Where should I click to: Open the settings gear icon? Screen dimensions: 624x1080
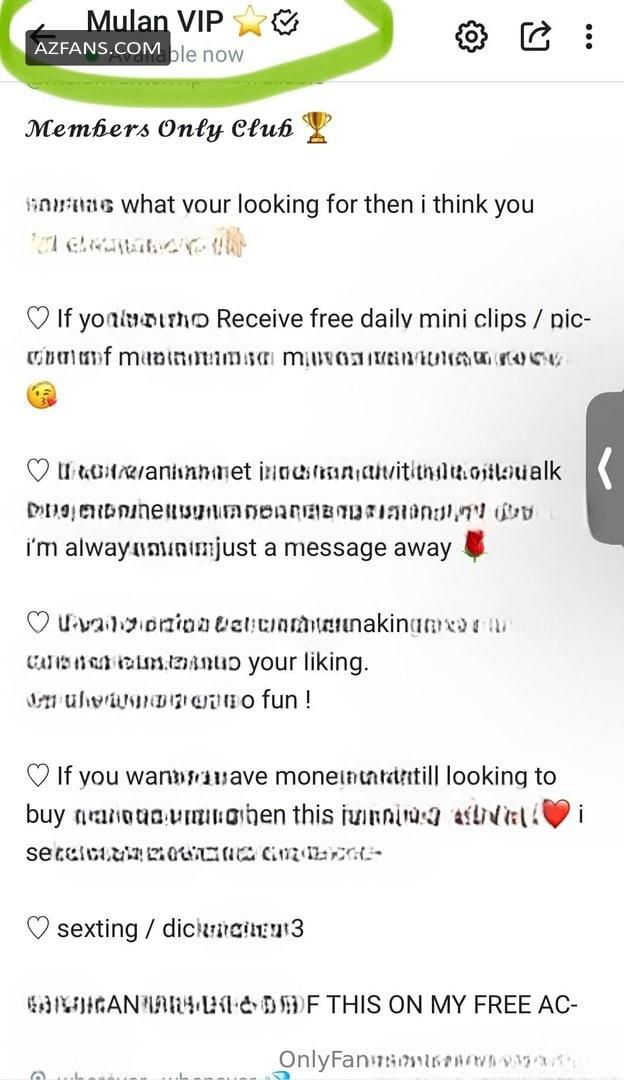[472, 37]
